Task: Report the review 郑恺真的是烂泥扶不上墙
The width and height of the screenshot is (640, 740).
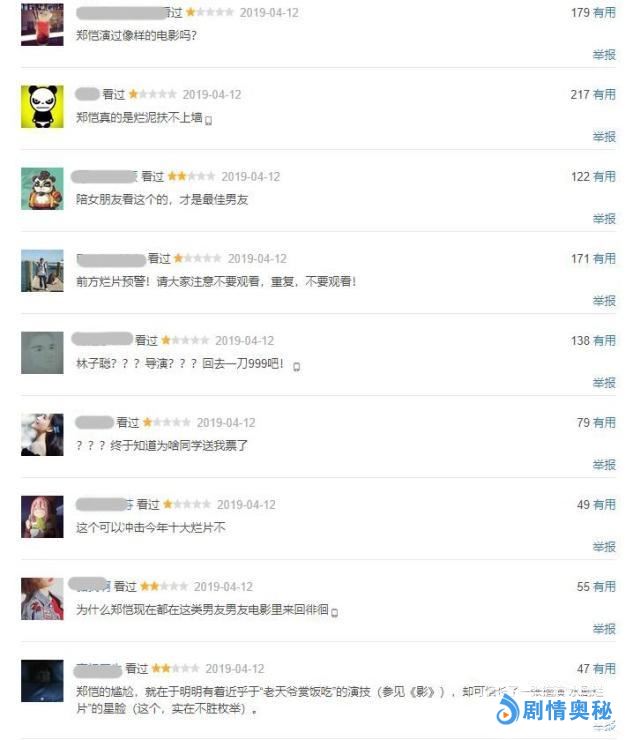Action: 604,137
